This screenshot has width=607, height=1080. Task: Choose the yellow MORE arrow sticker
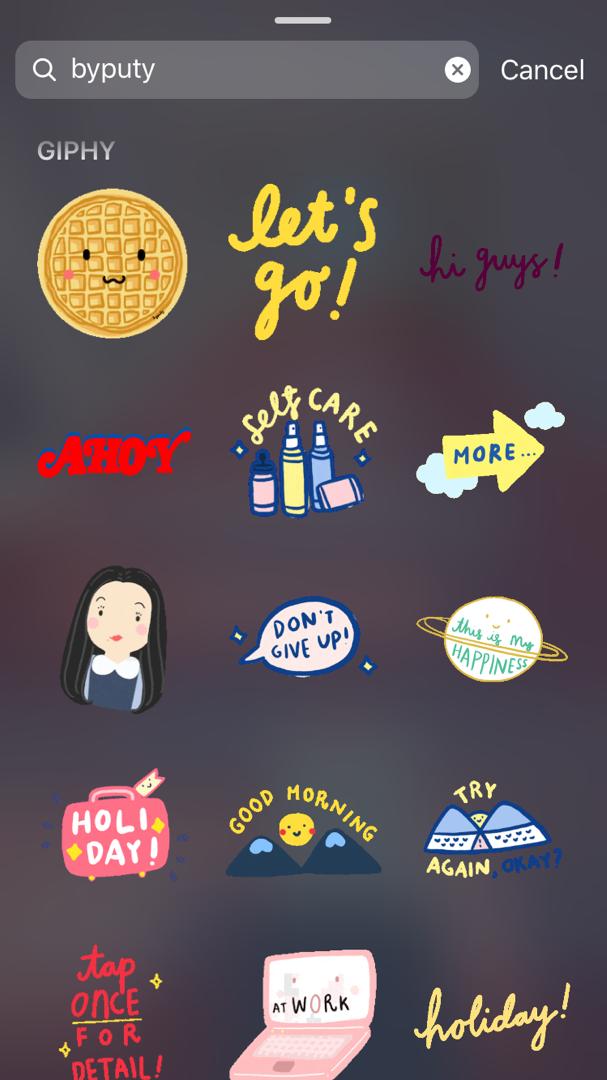(490, 452)
